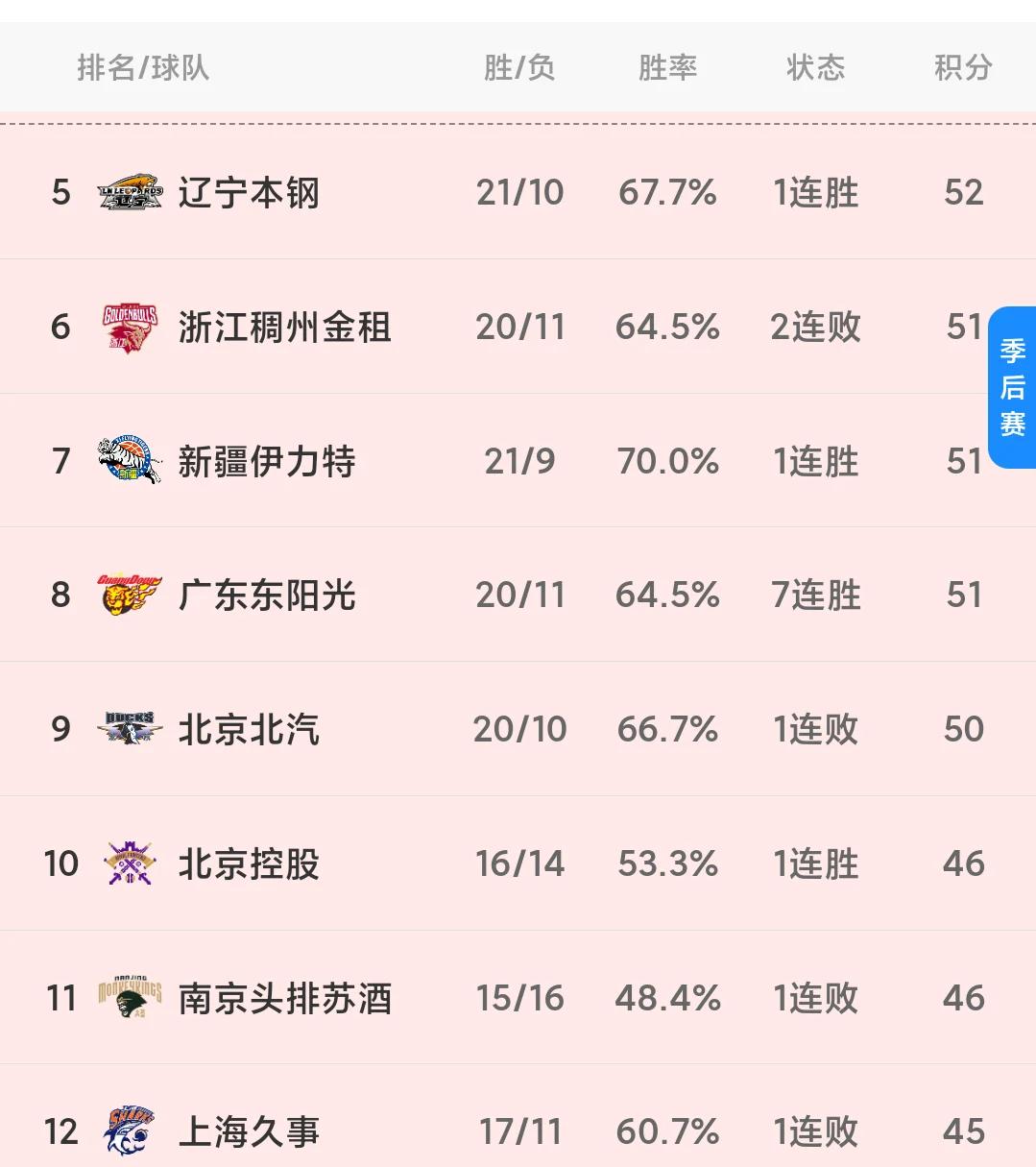The image size is (1036, 1167).
Task: Click the 状态 column header
Action: tap(814, 67)
